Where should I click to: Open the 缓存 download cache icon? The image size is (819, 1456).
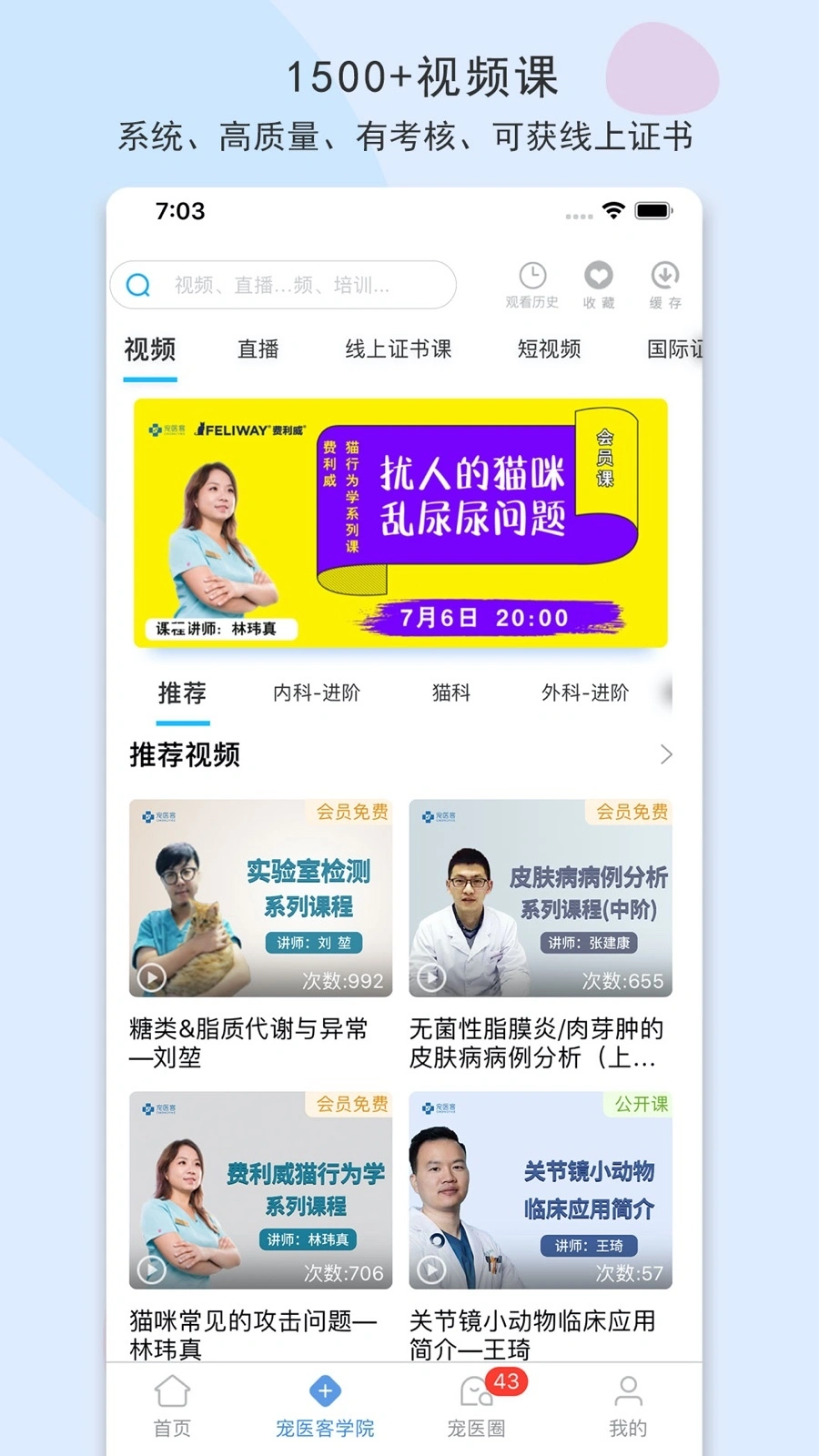tap(663, 278)
